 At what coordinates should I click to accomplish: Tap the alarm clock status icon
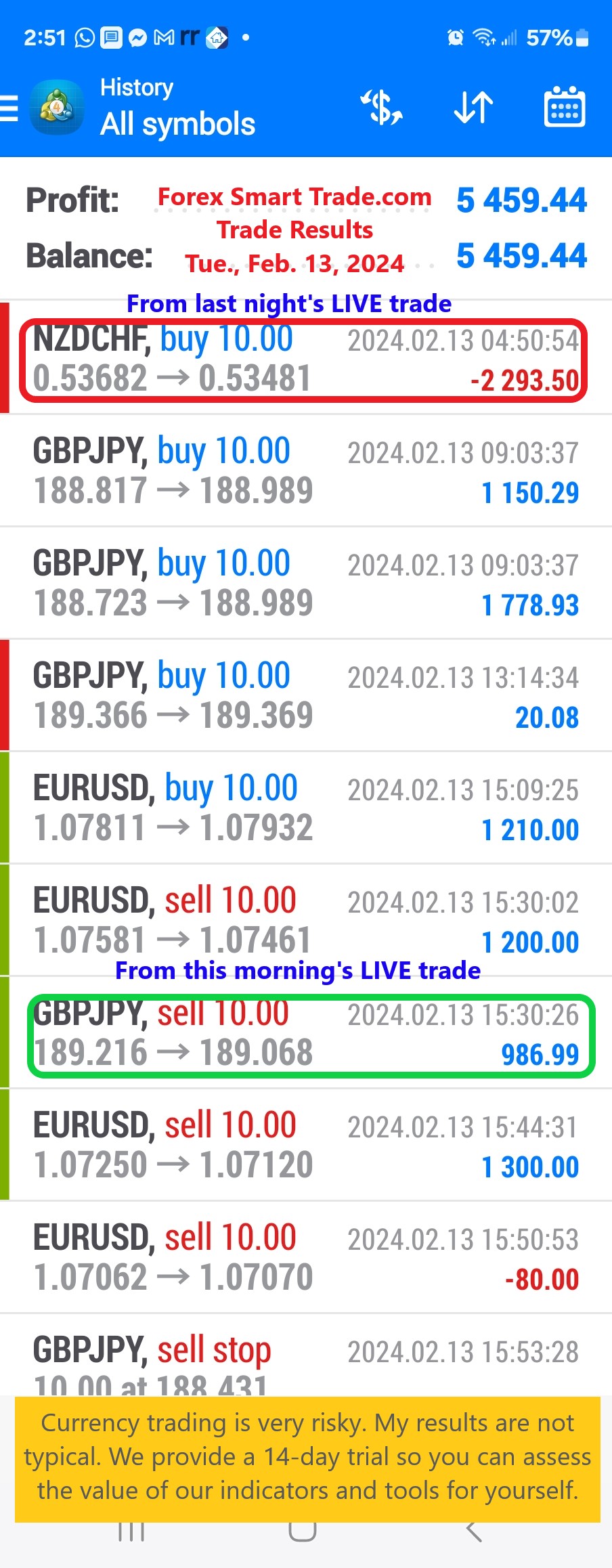454,38
